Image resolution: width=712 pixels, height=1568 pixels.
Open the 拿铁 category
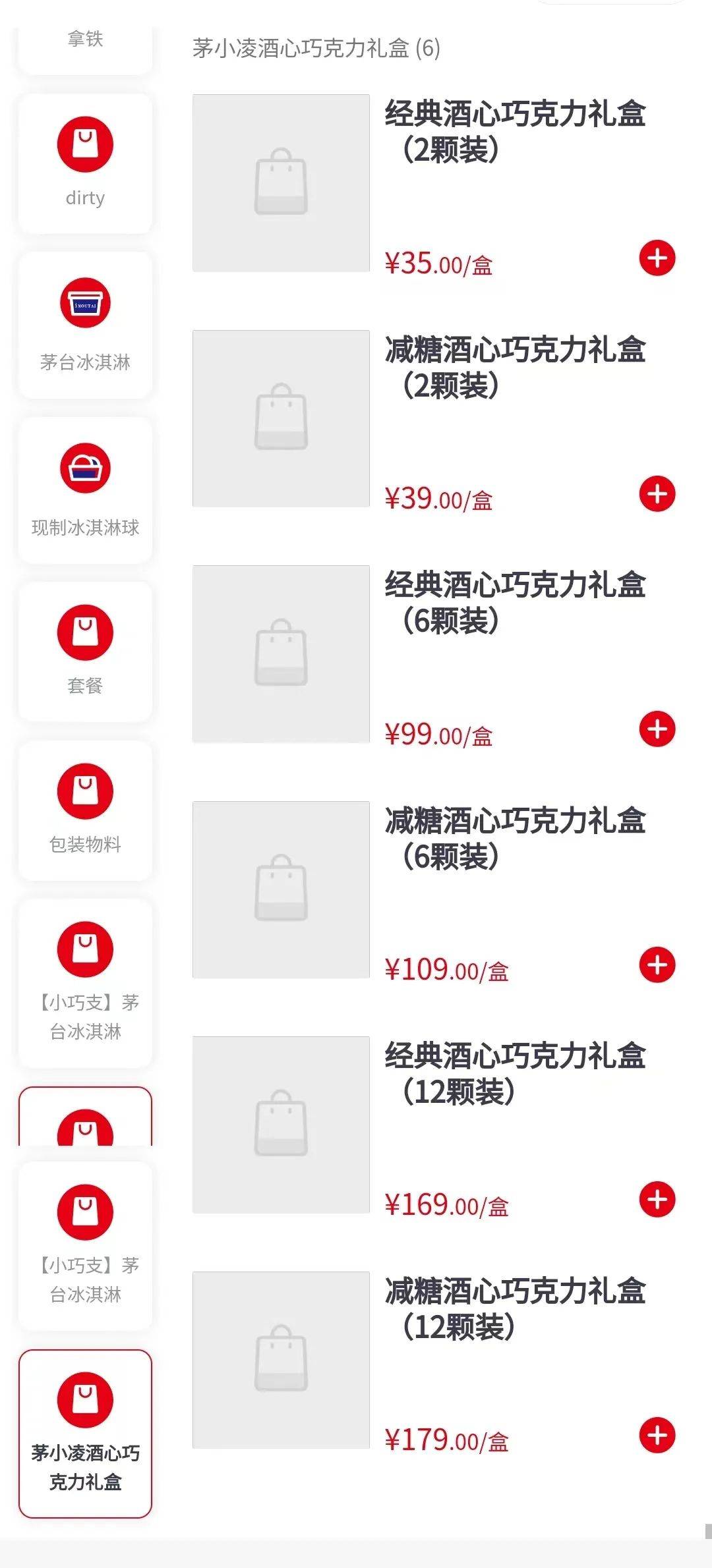85,46
